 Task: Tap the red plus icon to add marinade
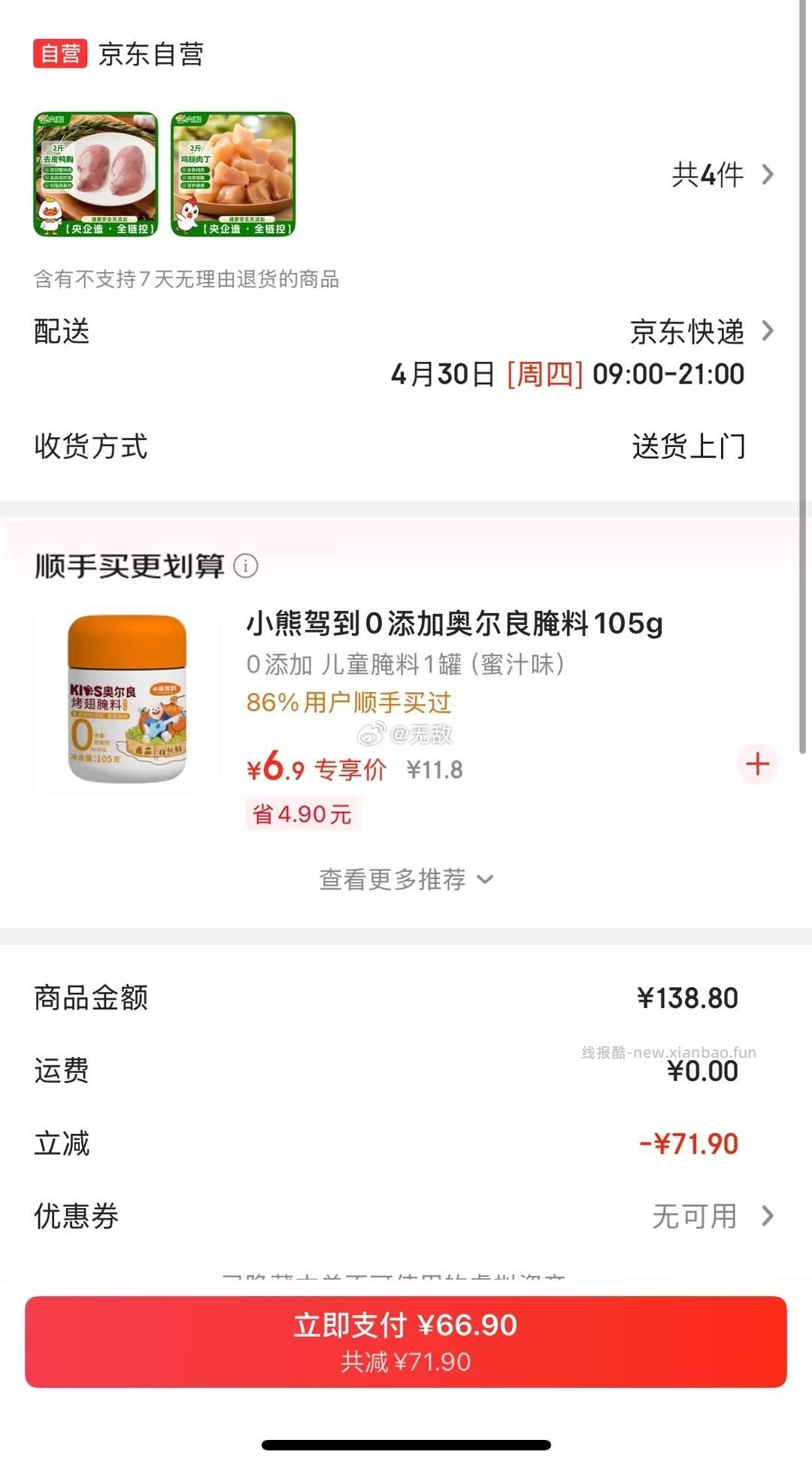click(756, 764)
